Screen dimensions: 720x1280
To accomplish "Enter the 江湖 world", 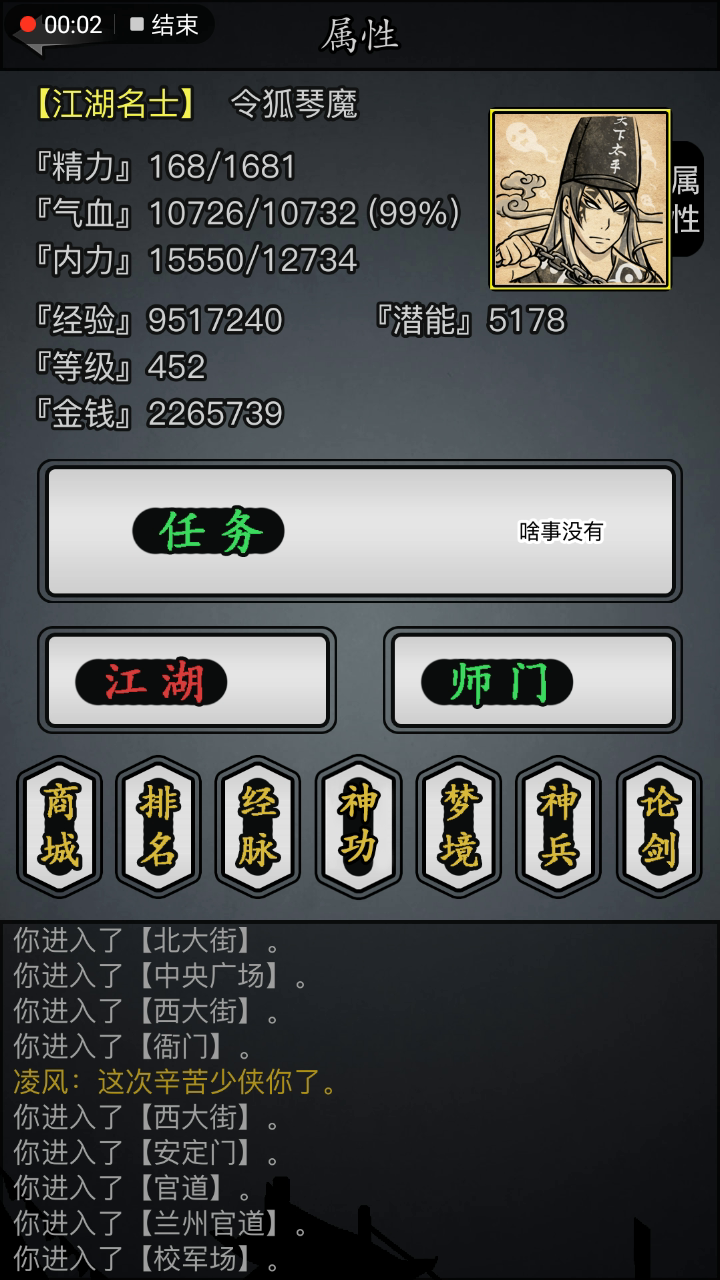I will coord(187,682).
